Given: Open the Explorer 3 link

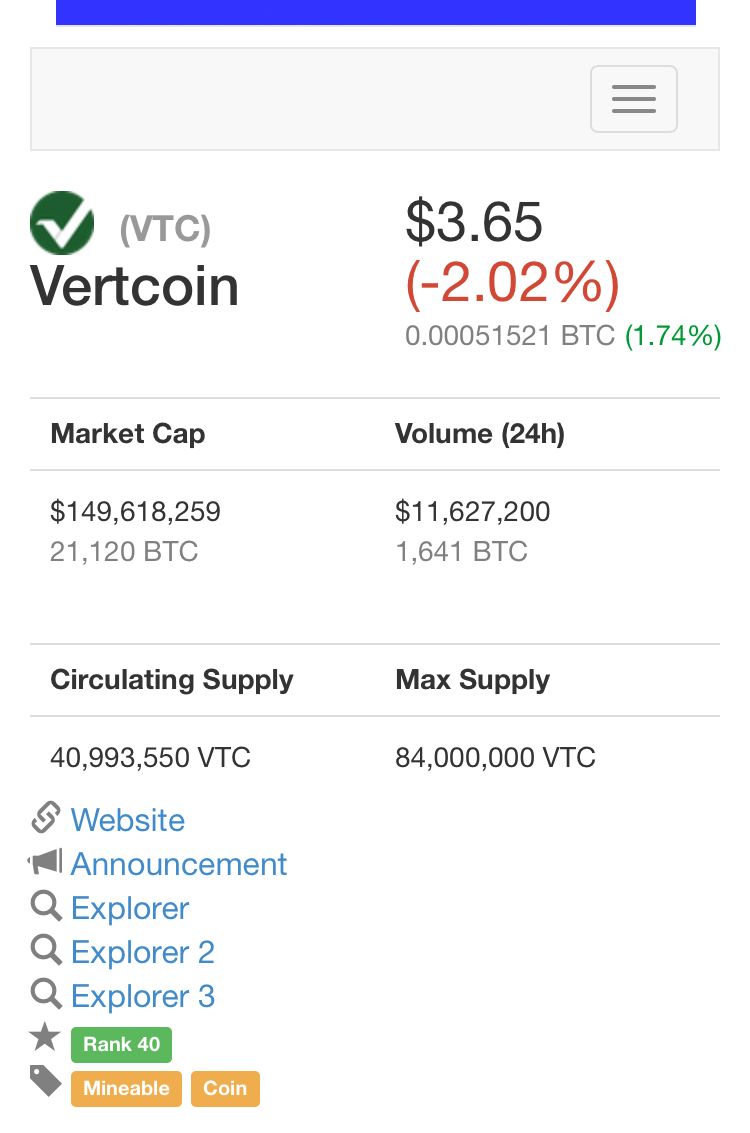Looking at the screenshot, I should click(x=142, y=996).
